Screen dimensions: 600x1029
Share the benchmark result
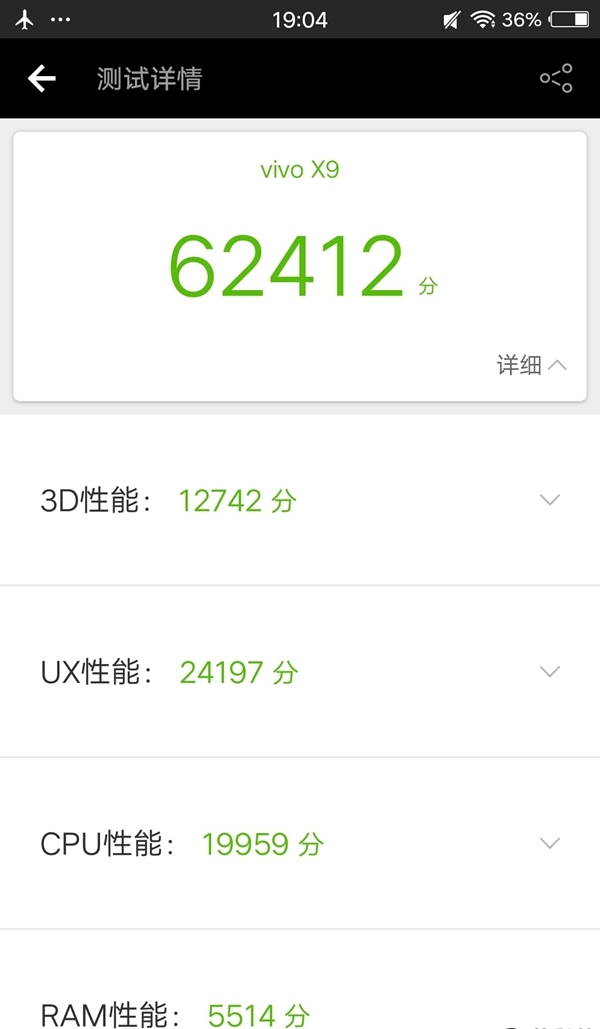coord(556,78)
